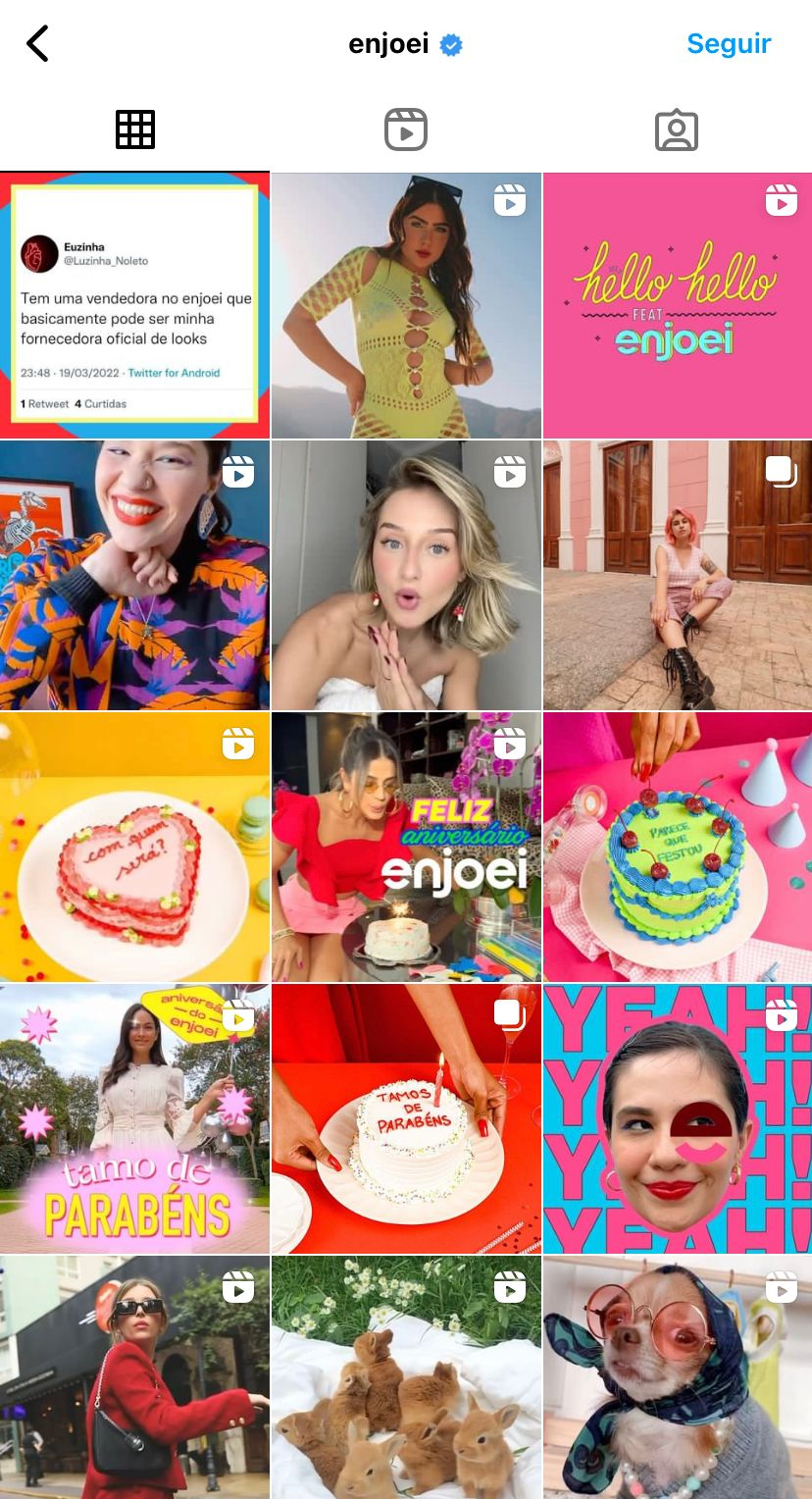The width and height of the screenshot is (812, 1499).
Task: Open the dog with pink sunglasses reel
Action: point(678,1377)
